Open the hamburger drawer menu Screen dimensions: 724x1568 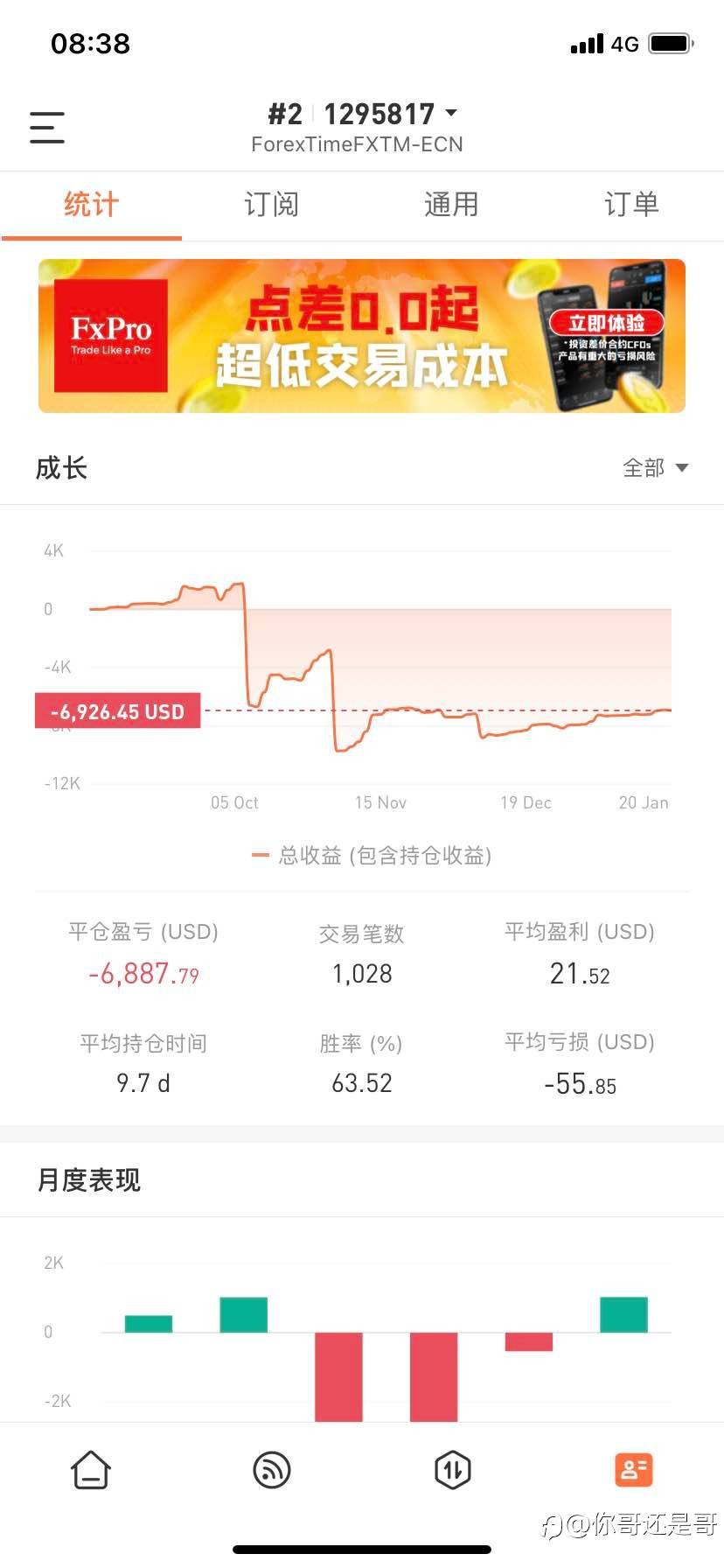pyautogui.click(x=47, y=128)
